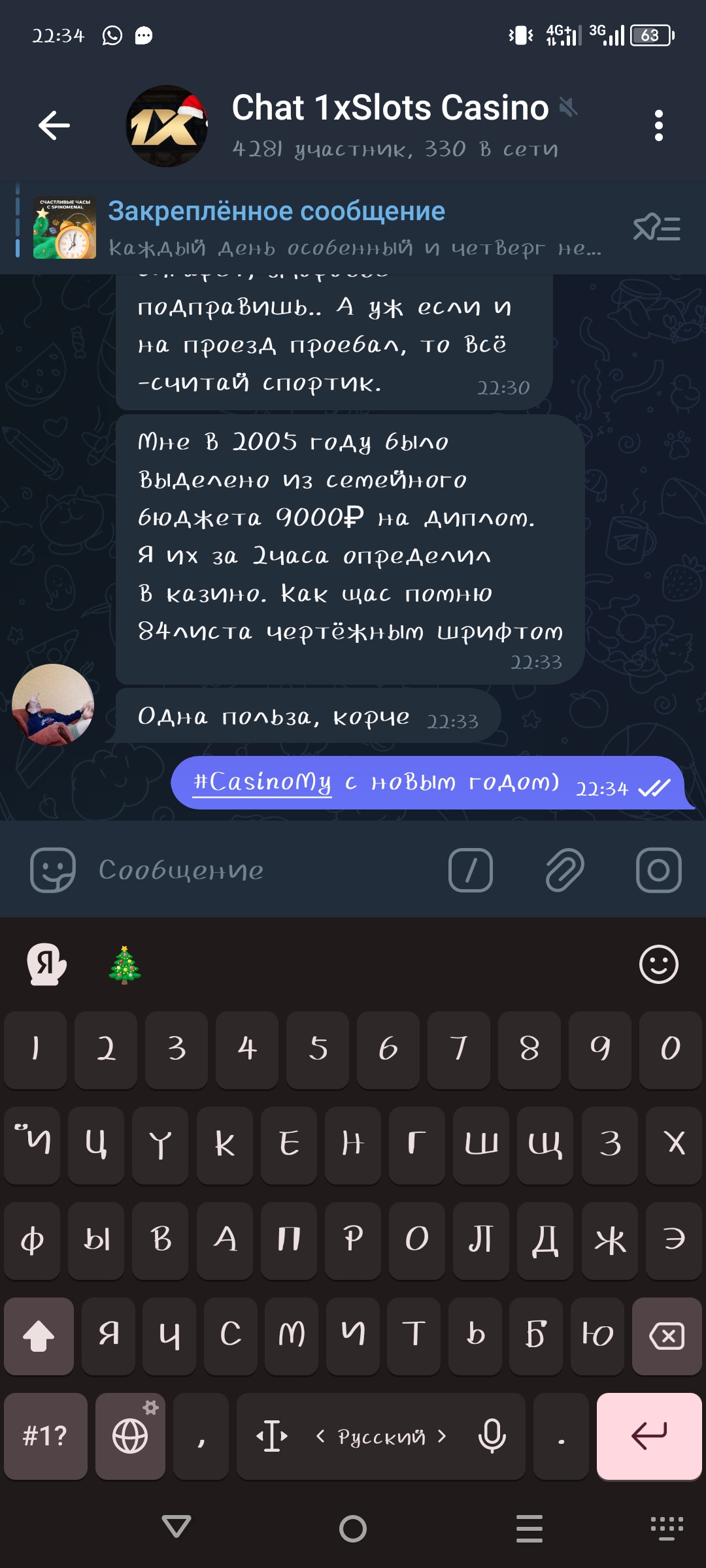706x1568 pixels.
Task: Focus the Сообщение message field
Action: [261, 870]
